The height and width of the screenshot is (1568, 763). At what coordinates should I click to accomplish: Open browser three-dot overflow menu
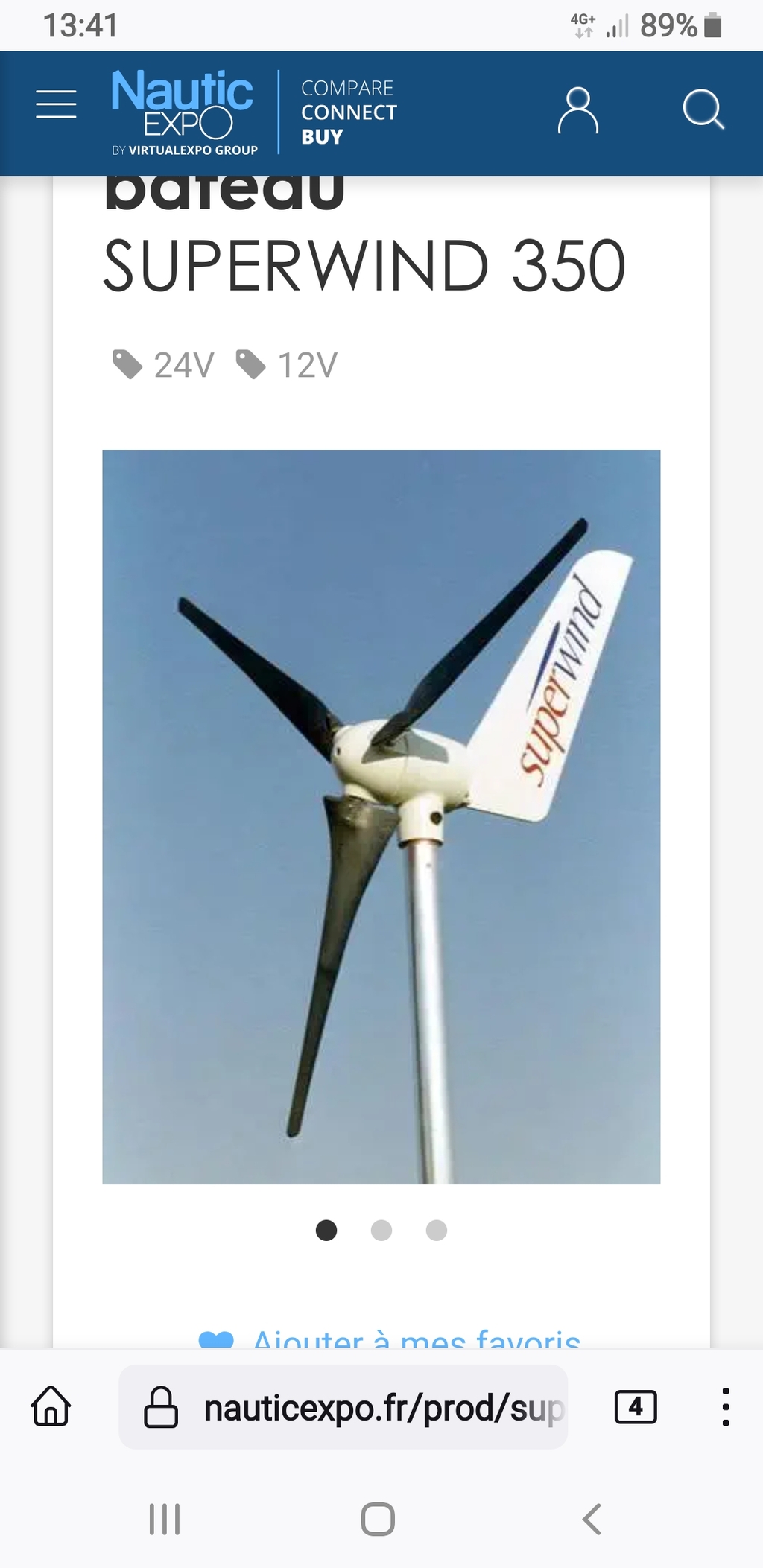pos(726,1407)
